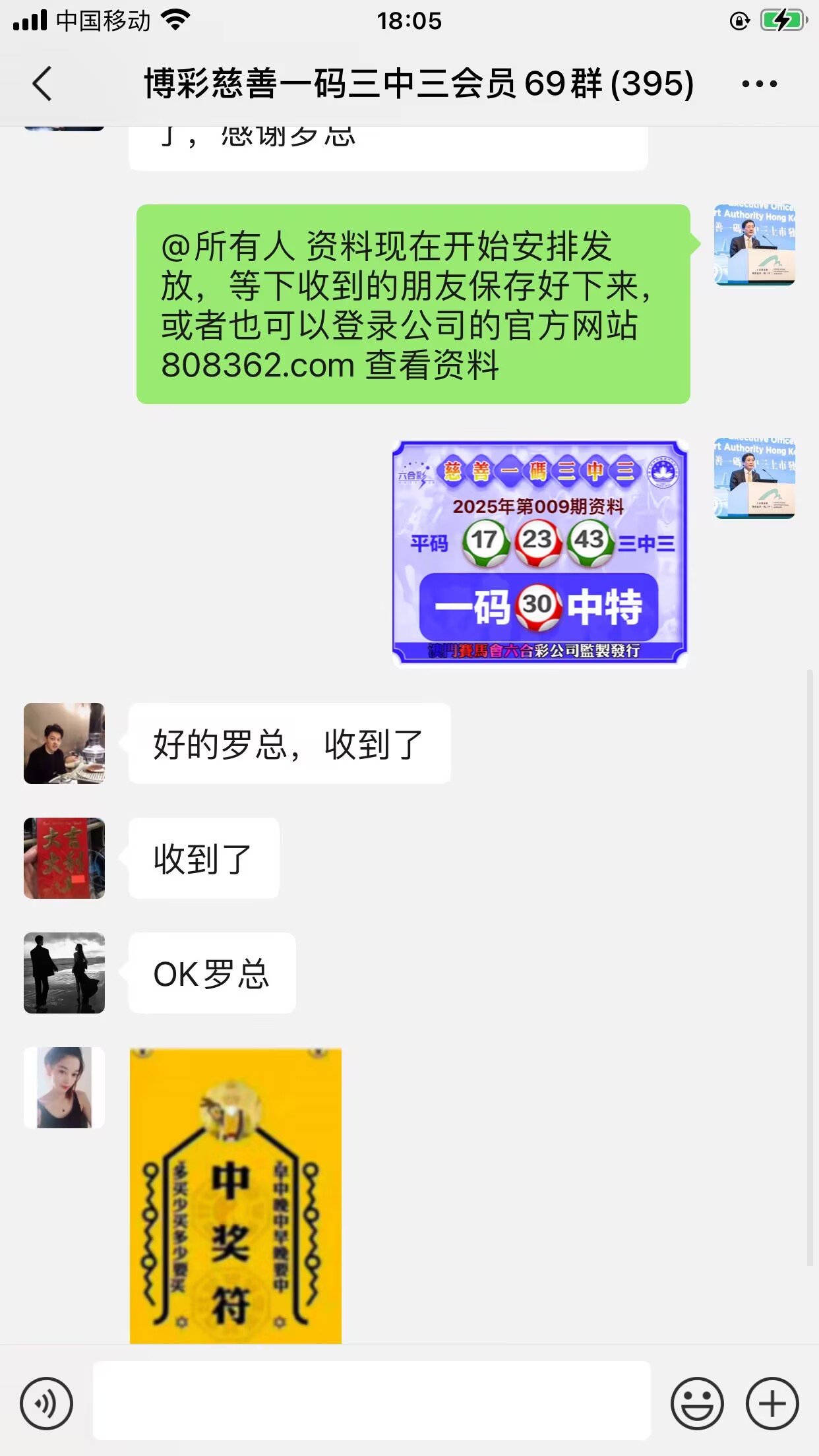
Task: Switch to voice message input
Action: tap(46, 1403)
